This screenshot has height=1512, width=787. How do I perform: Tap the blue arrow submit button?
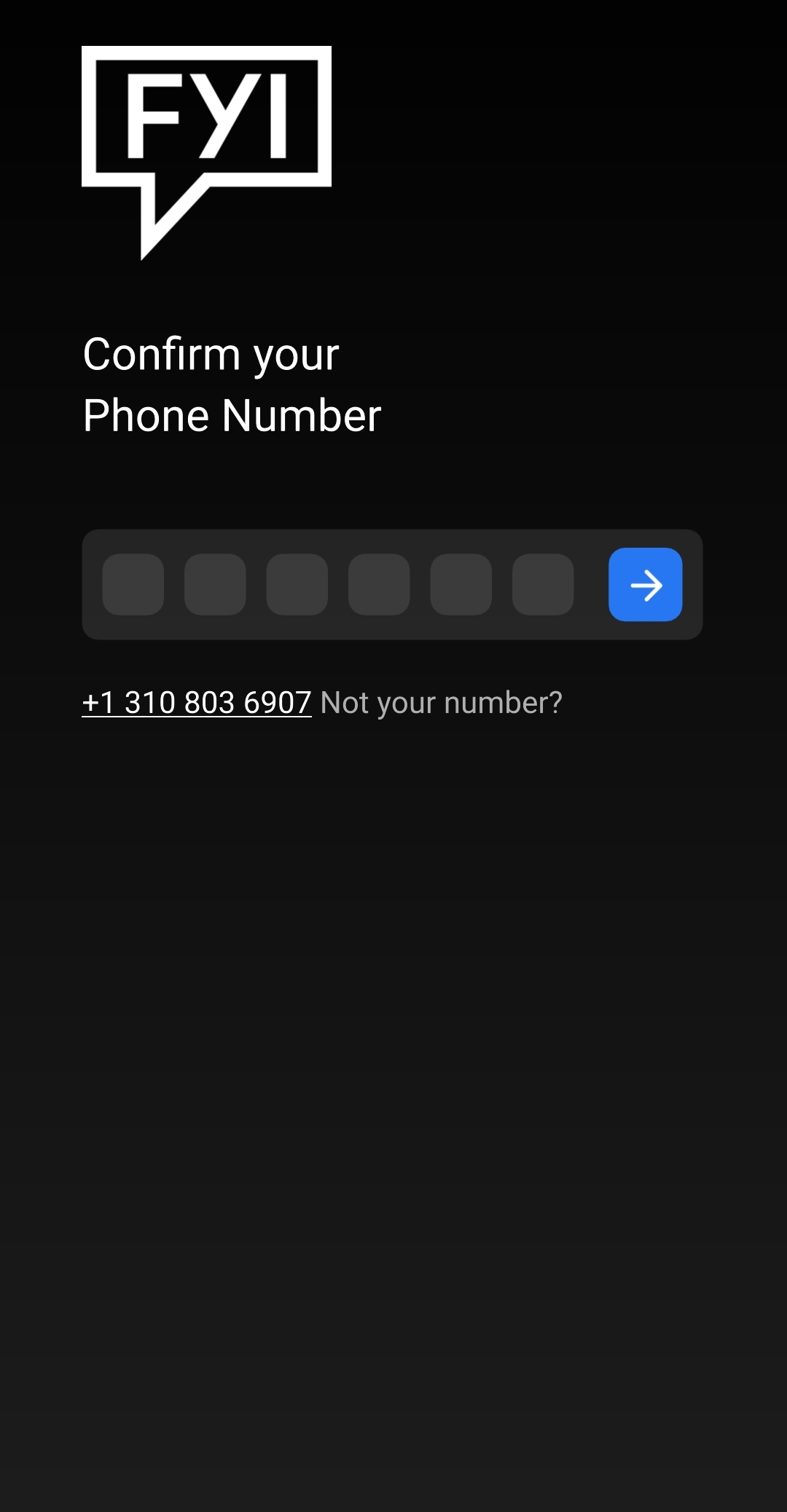[645, 584]
